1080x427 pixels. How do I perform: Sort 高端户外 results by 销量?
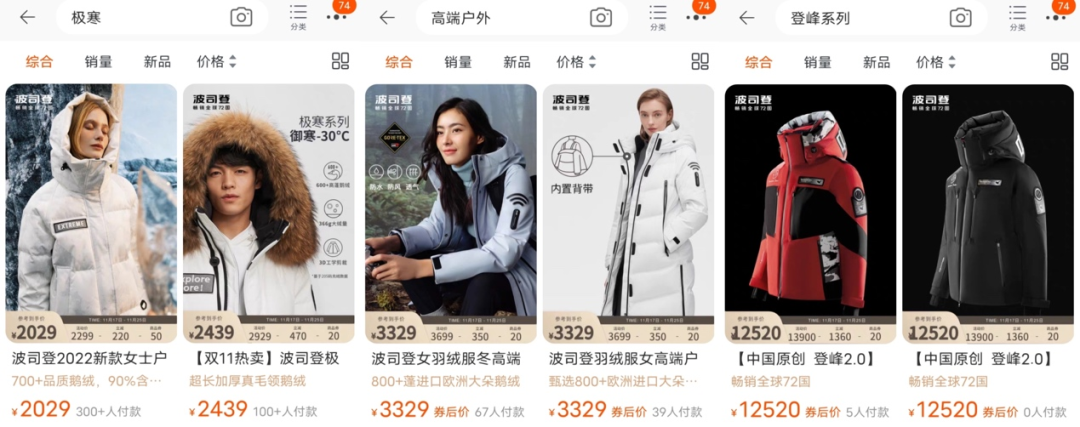(x=458, y=62)
